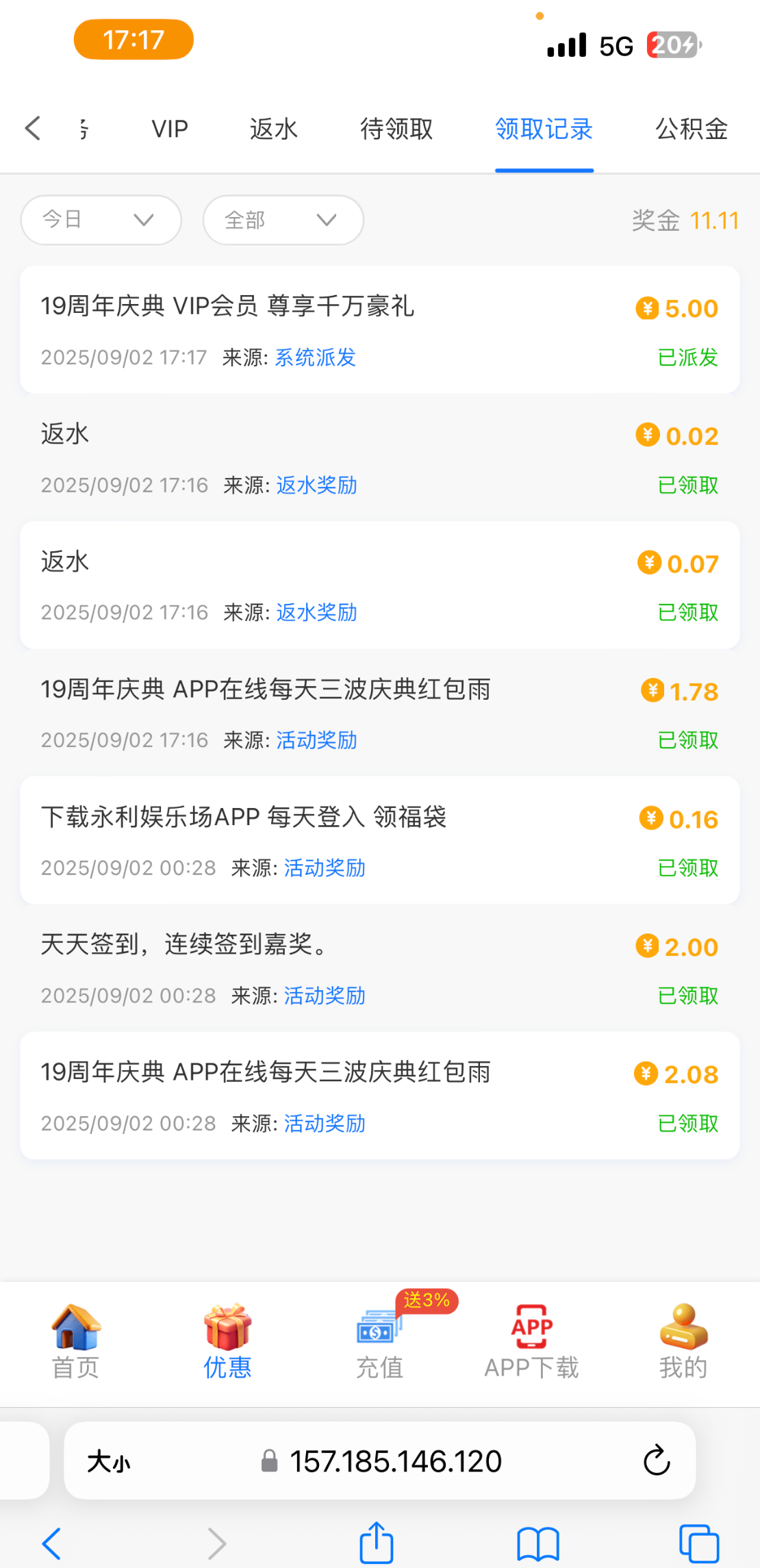Open Safari's 大小 page settings menu
Screen dimensions: 760x1568
[108, 1462]
